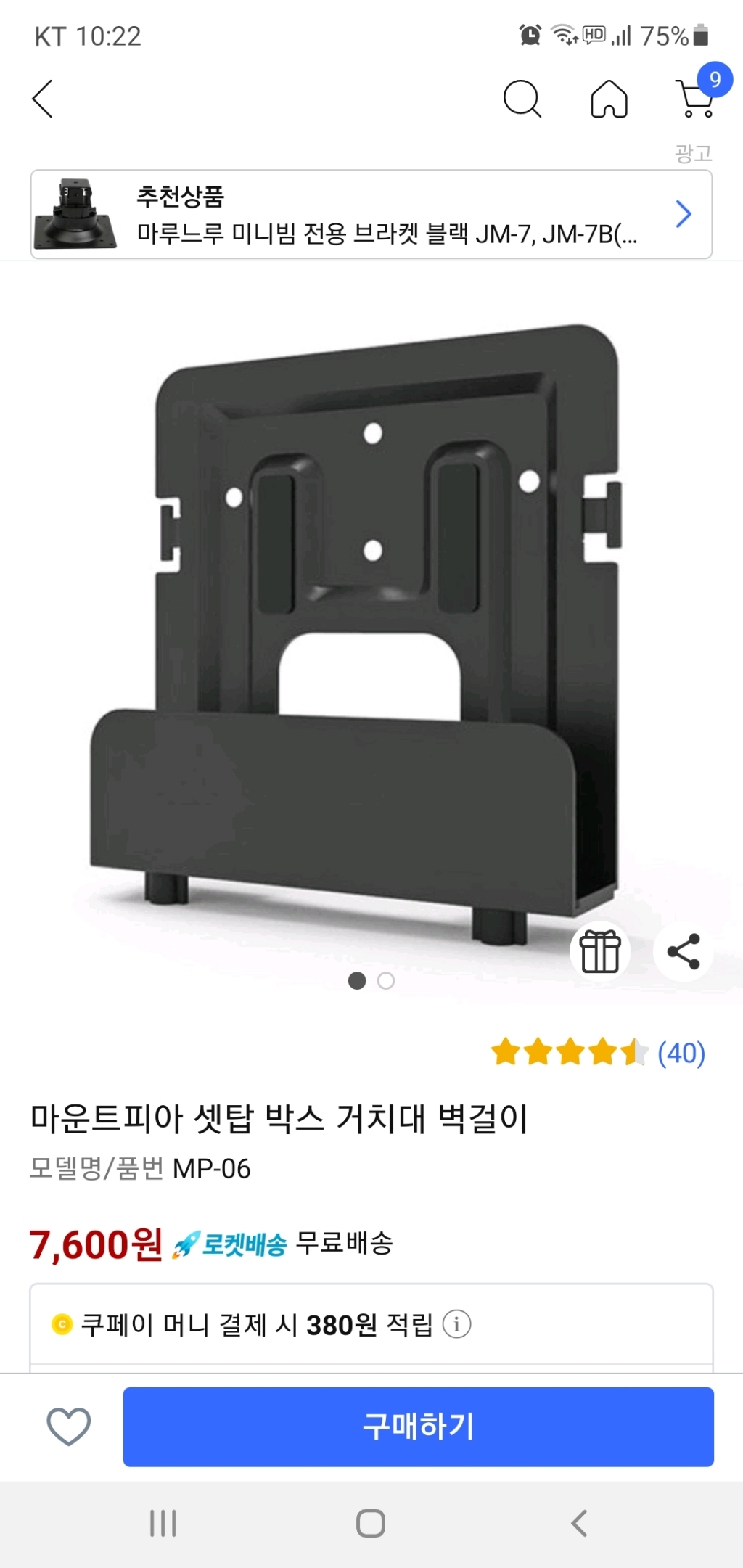Tap the system back button
743x1568 pixels.
(578, 1523)
